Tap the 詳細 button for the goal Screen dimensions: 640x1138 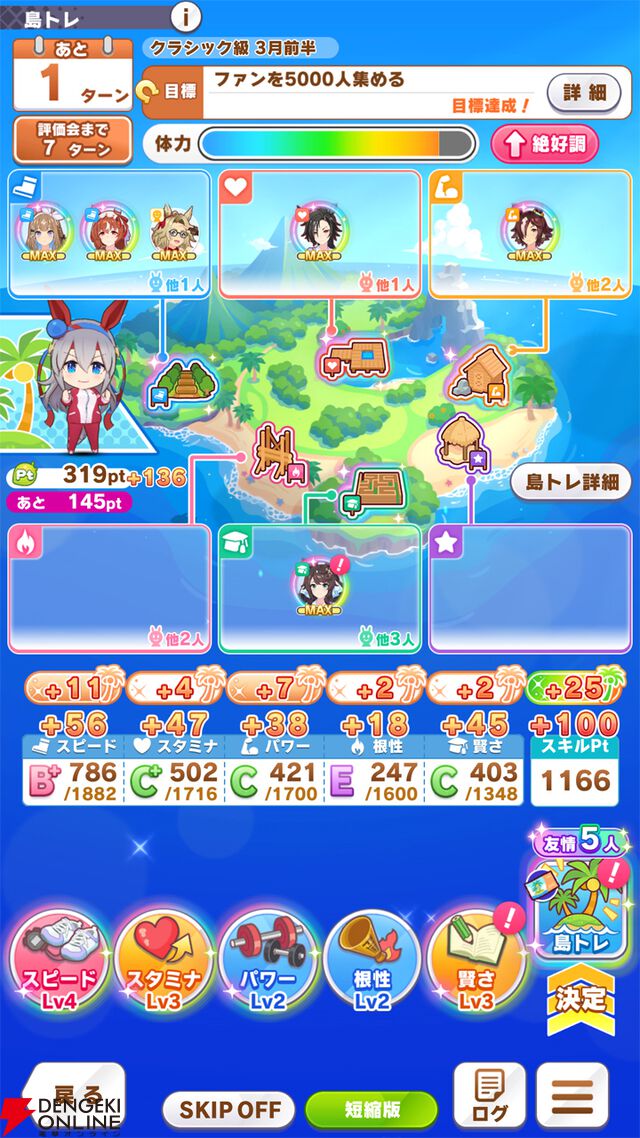click(585, 93)
